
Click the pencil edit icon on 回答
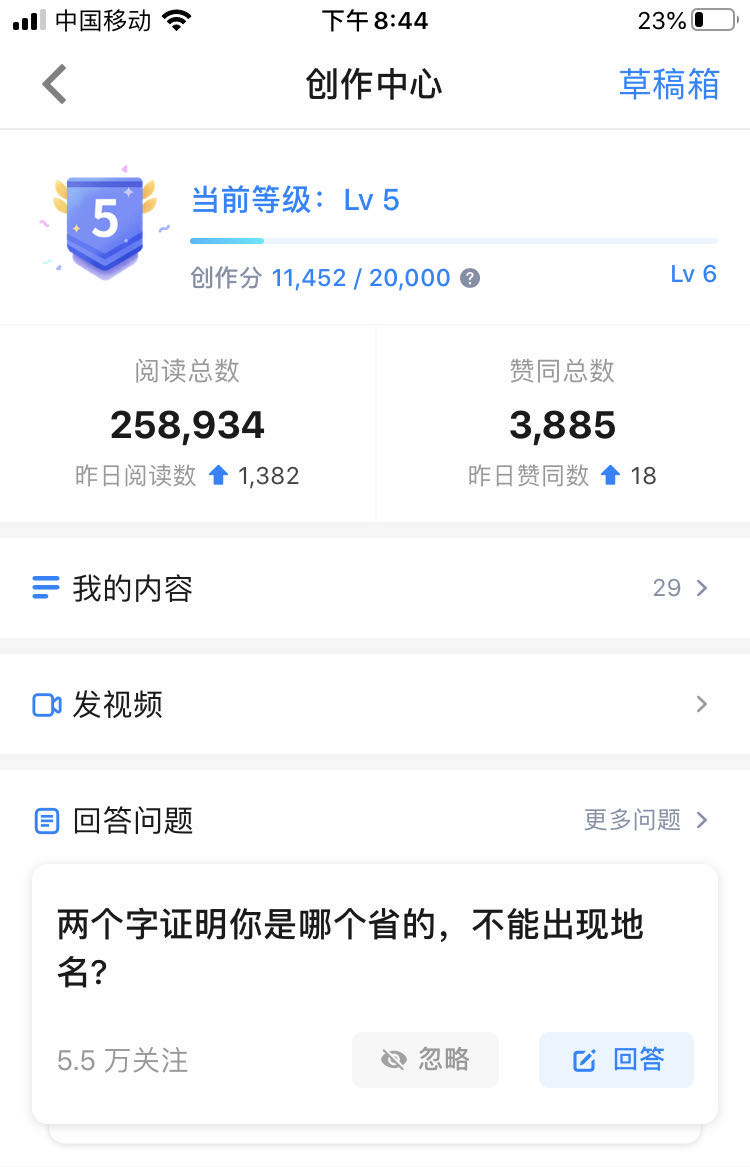click(x=584, y=1060)
